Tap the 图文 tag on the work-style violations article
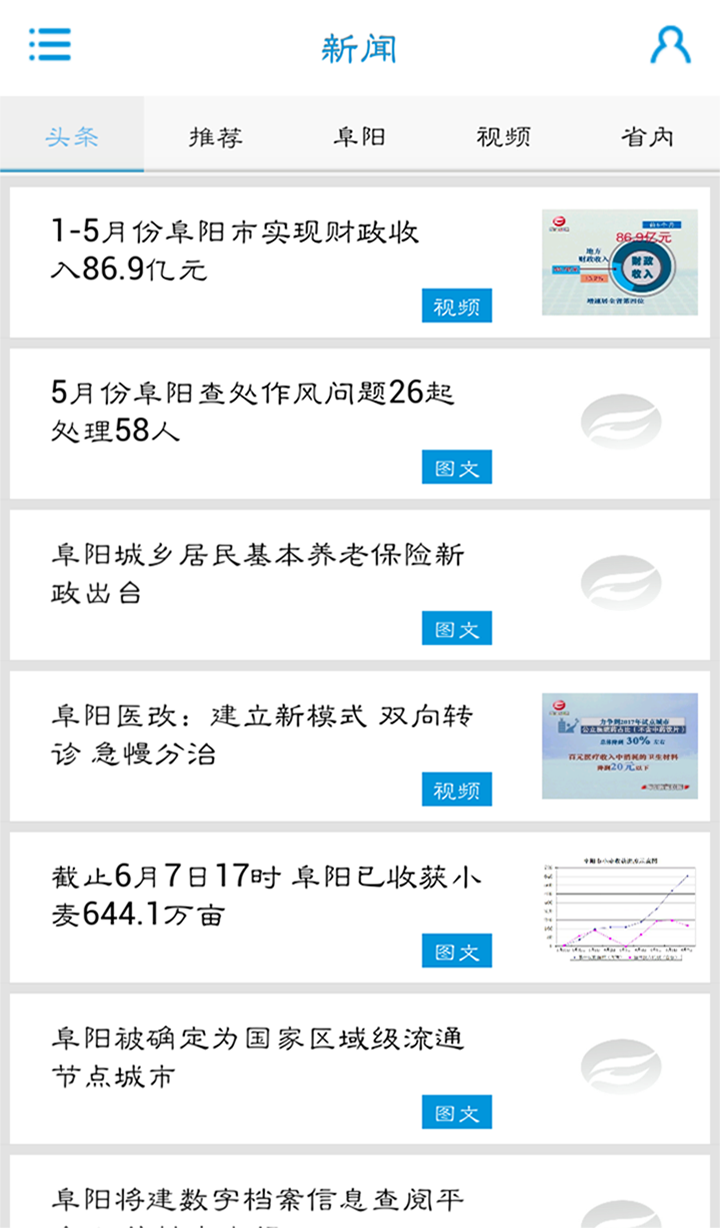Screen dimensions: 720x1228 pos(457,467)
